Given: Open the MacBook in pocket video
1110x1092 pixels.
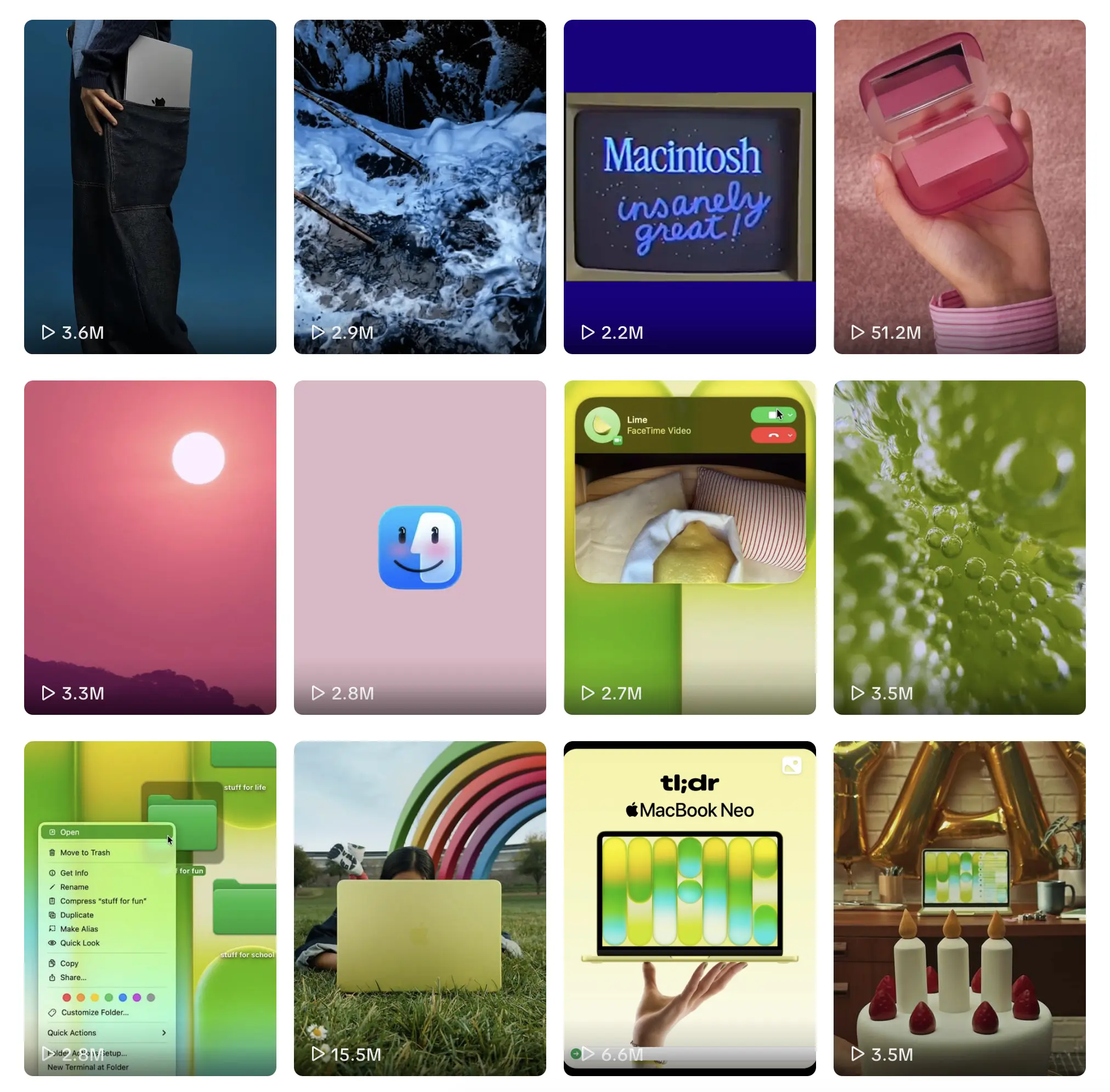Looking at the screenshot, I should tap(150, 186).
